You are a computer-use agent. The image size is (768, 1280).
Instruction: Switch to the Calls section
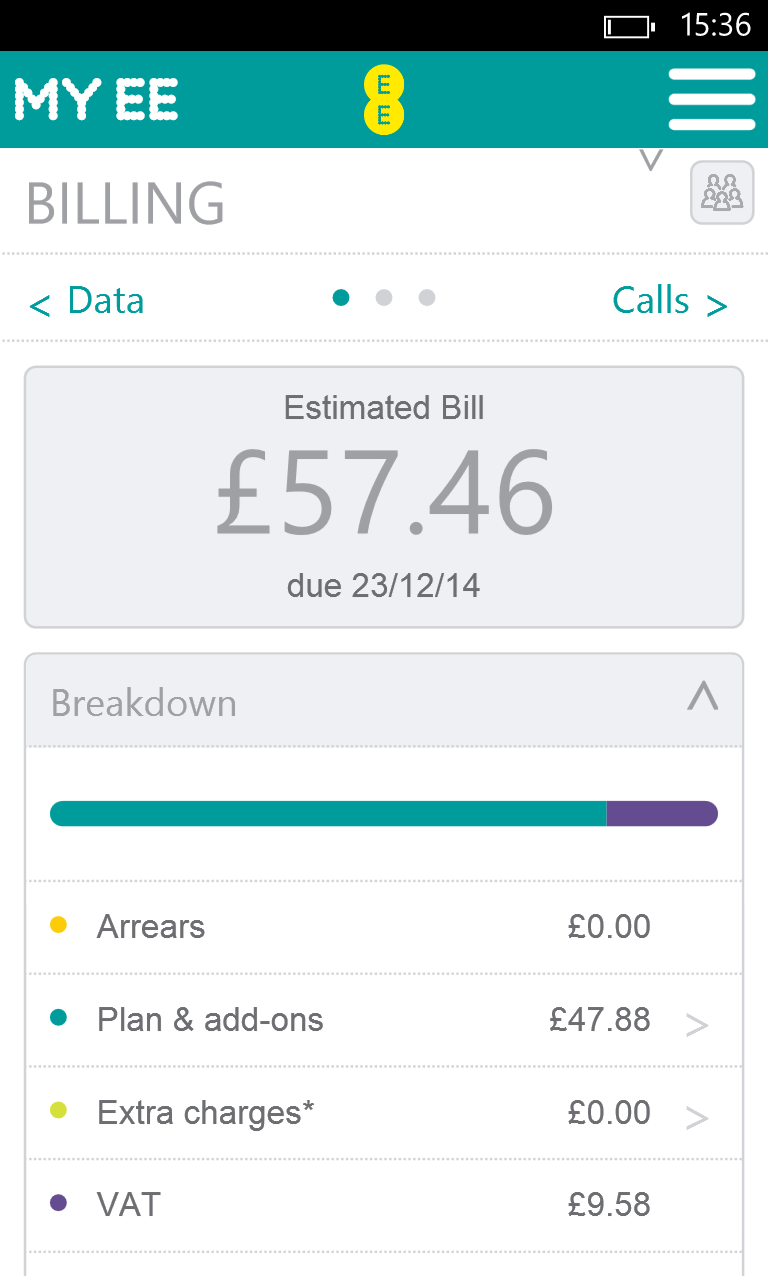670,300
